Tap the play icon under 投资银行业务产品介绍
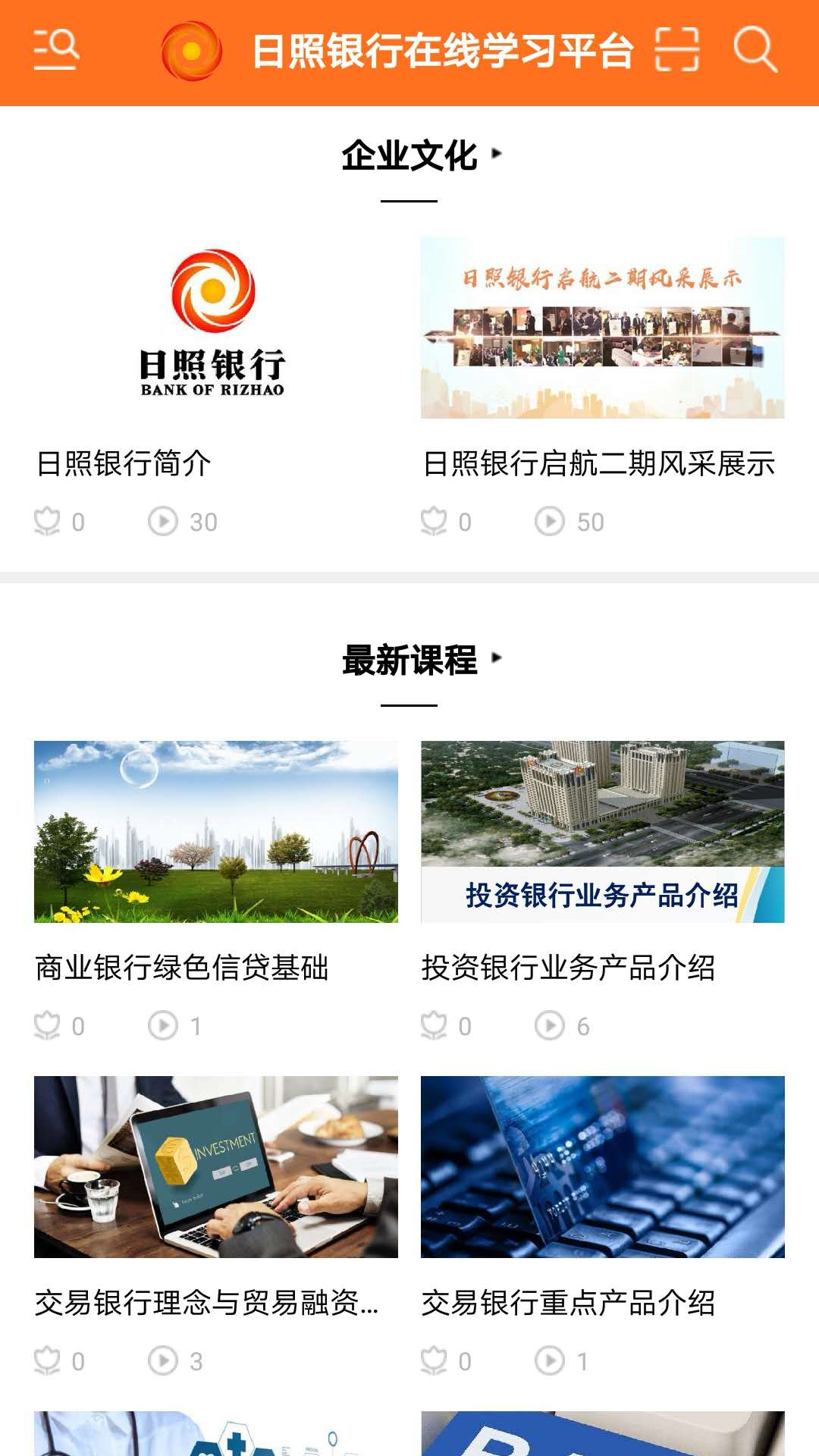The height and width of the screenshot is (1456, 819). (550, 1027)
